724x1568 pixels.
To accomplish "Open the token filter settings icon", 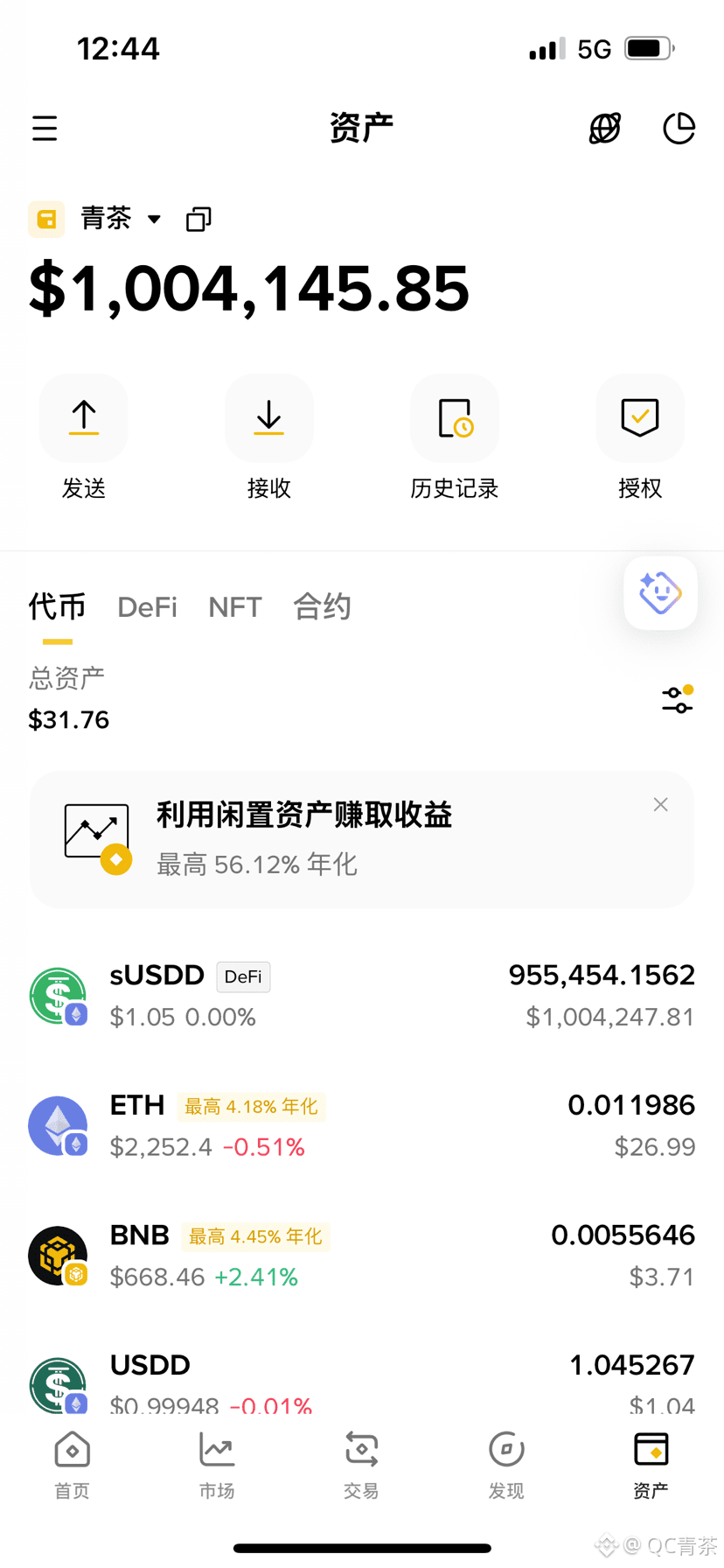I will tap(678, 700).
